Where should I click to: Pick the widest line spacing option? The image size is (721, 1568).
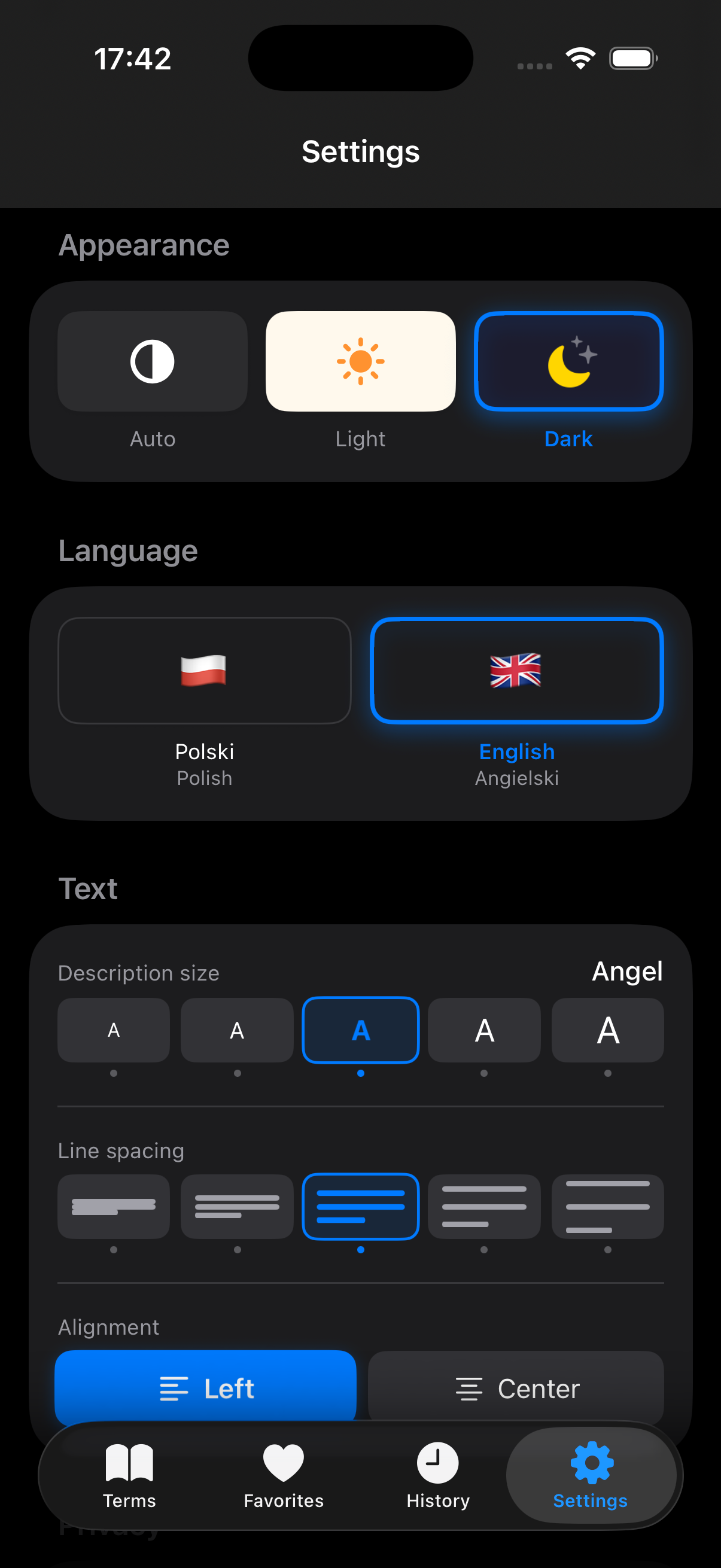coord(607,1207)
